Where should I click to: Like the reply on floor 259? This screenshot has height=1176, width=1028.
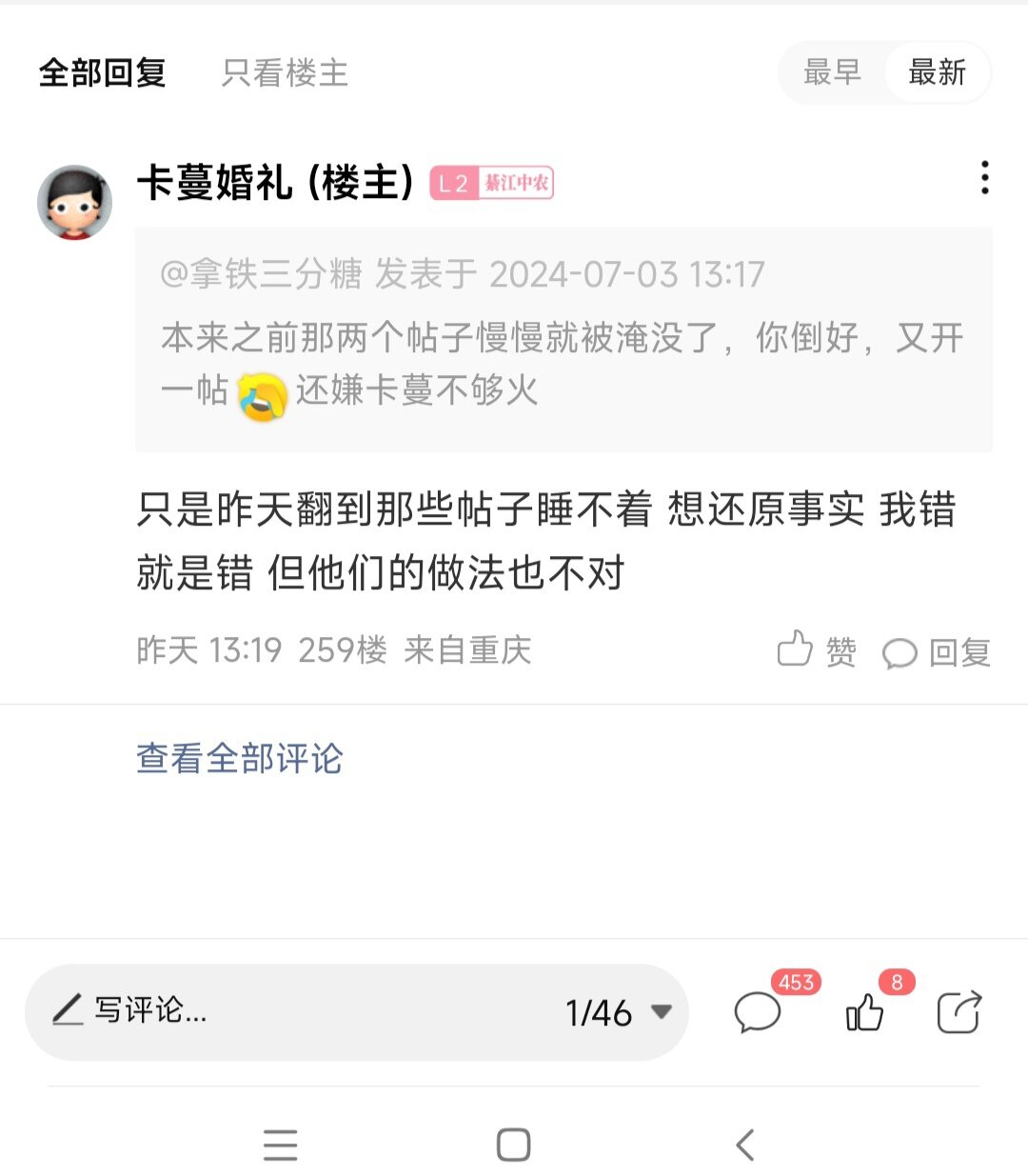tap(816, 651)
